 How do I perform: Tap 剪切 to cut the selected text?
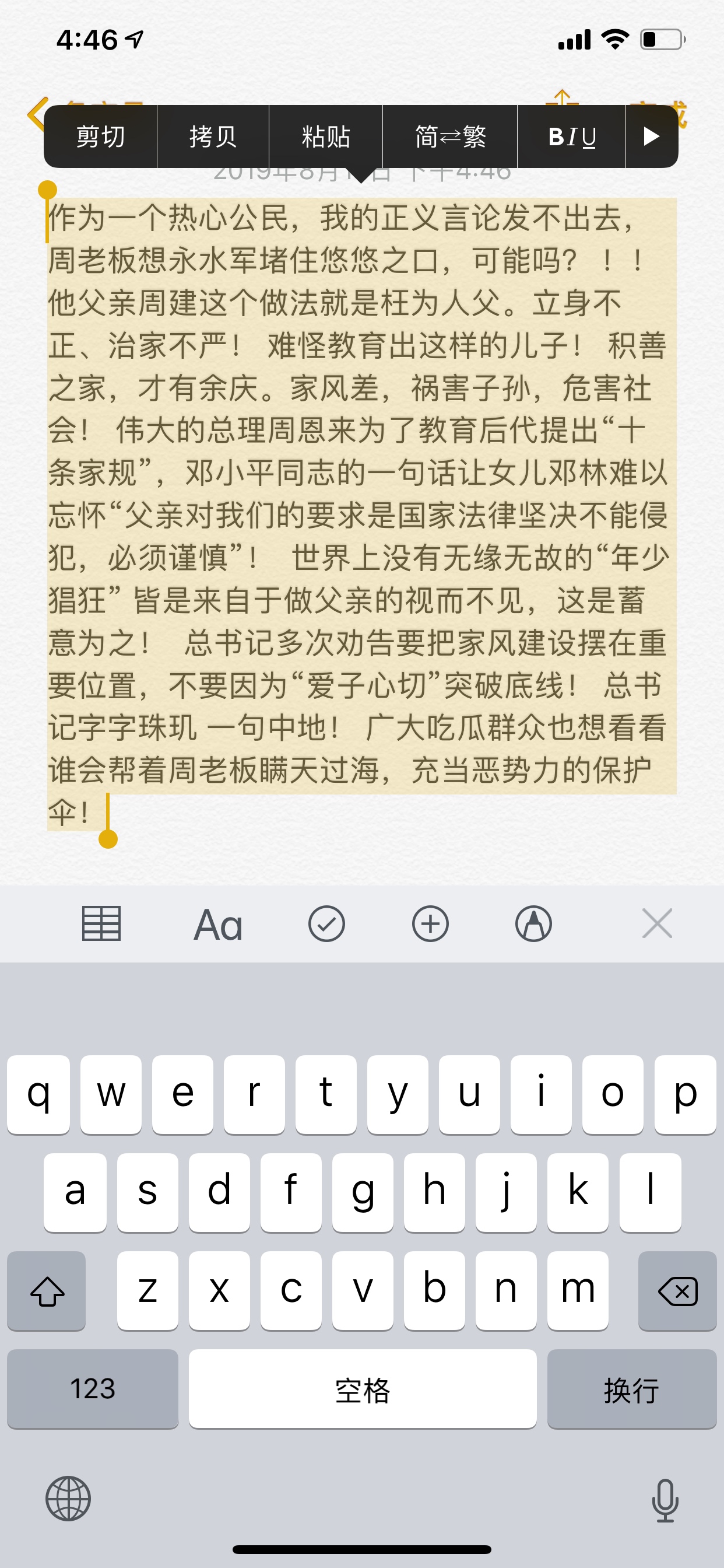(x=100, y=136)
